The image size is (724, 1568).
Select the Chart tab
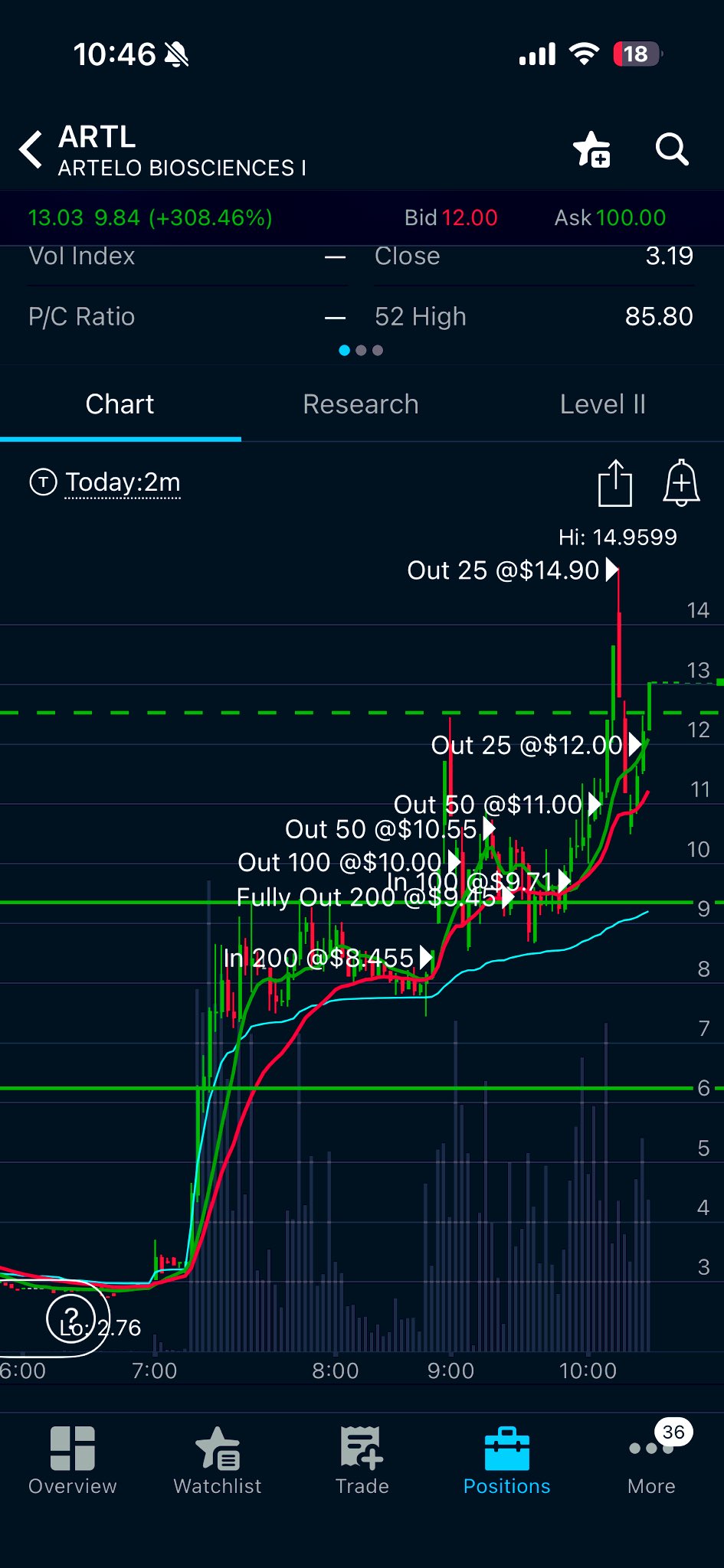coord(120,404)
